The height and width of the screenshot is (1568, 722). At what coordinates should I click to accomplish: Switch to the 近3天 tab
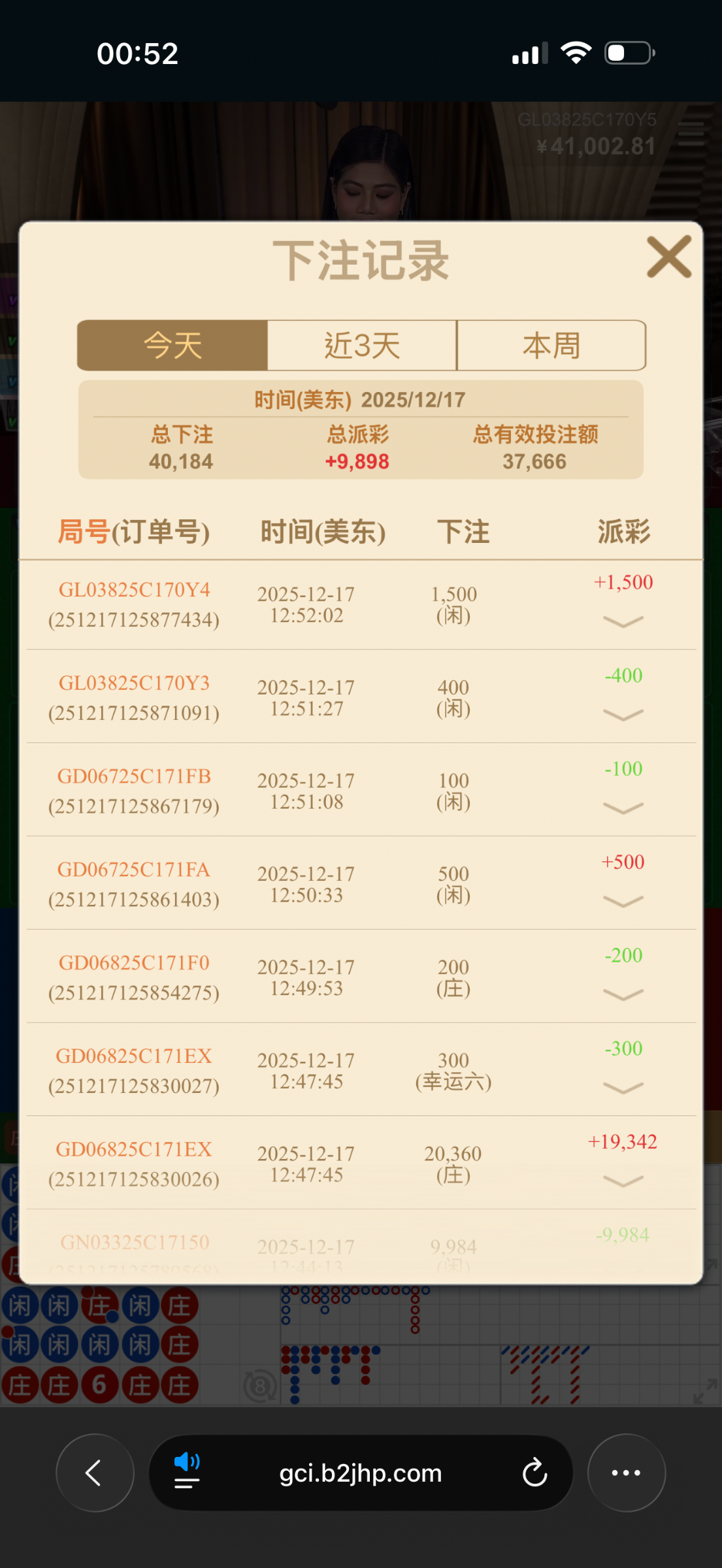362,345
